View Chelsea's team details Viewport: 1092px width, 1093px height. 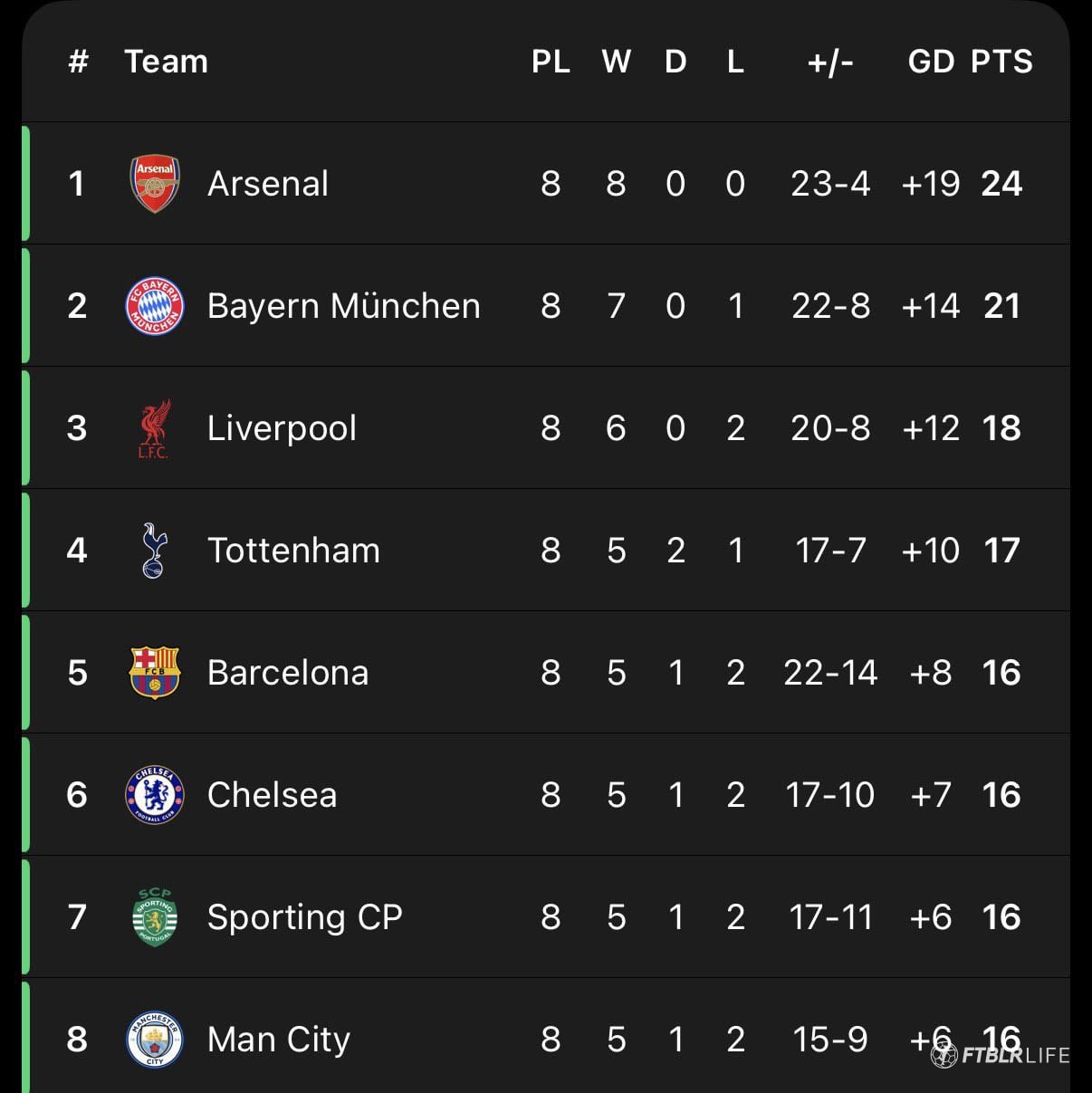272,795
